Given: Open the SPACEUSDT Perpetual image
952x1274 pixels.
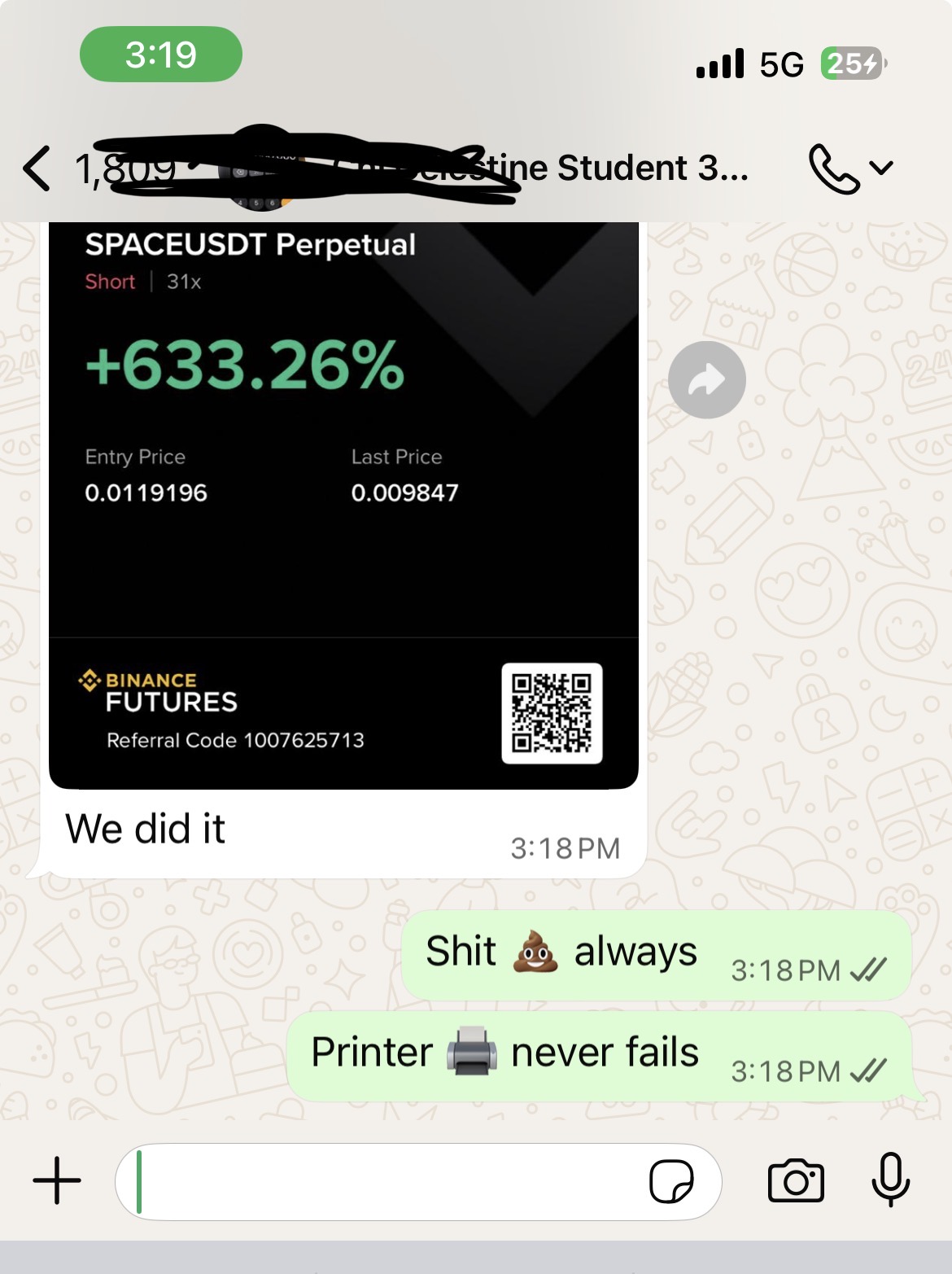Looking at the screenshot, I should click(x=343, y=505).
